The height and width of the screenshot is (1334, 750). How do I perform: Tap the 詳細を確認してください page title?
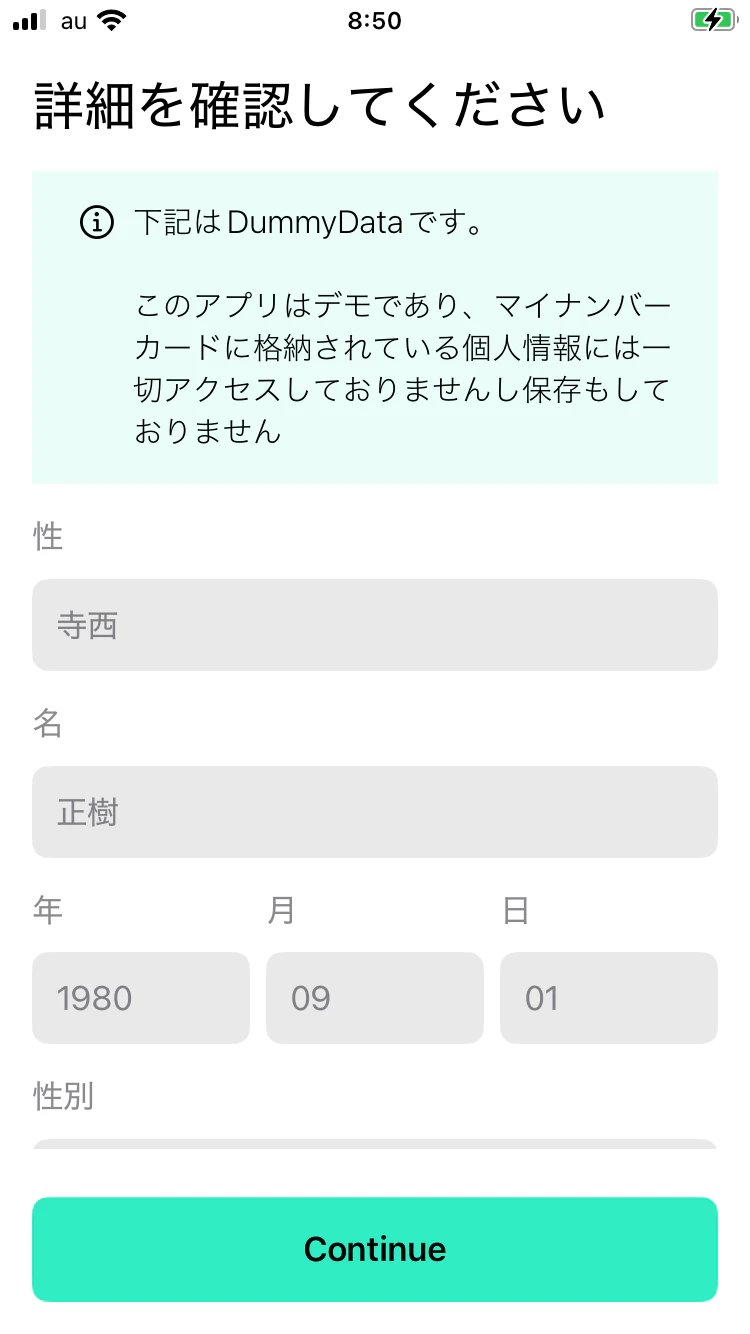(320, 103)
